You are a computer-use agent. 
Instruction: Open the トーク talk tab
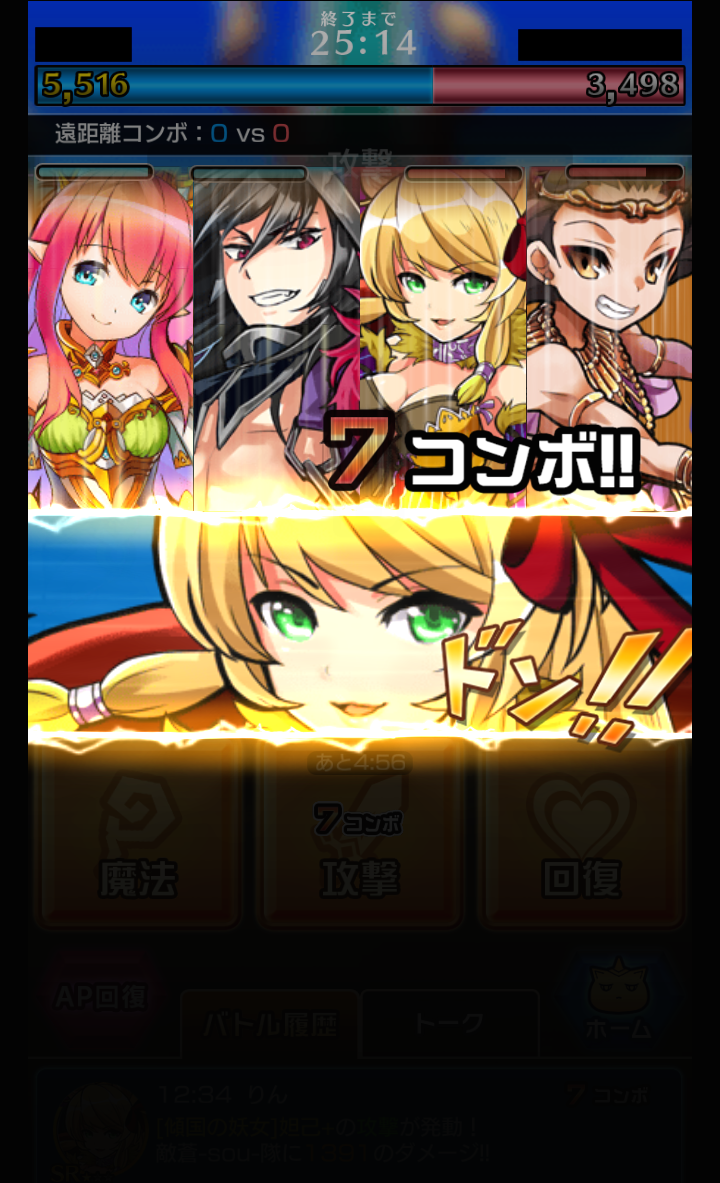tap(449, 1023)
